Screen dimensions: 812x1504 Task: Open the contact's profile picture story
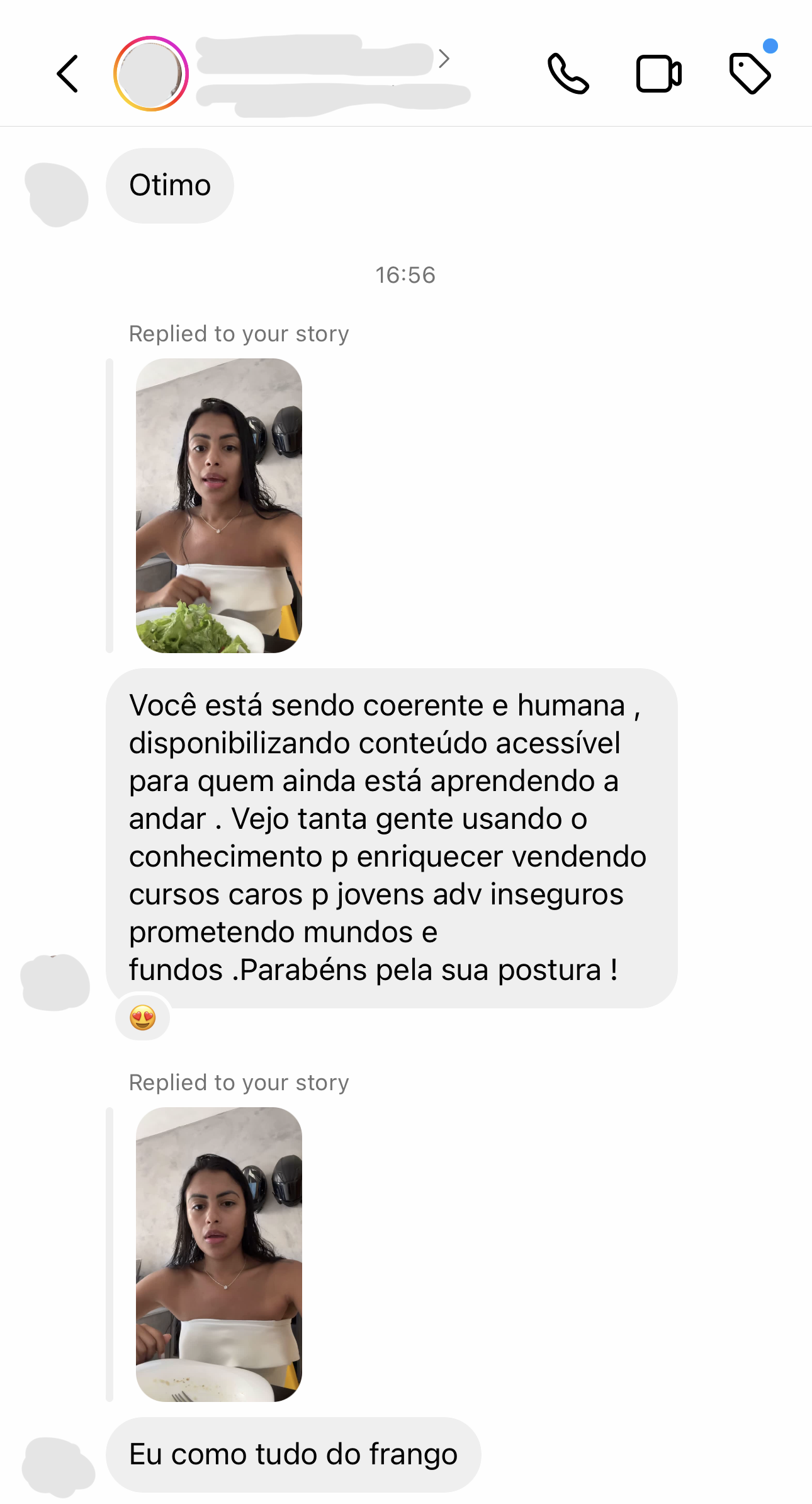[151, 74]
